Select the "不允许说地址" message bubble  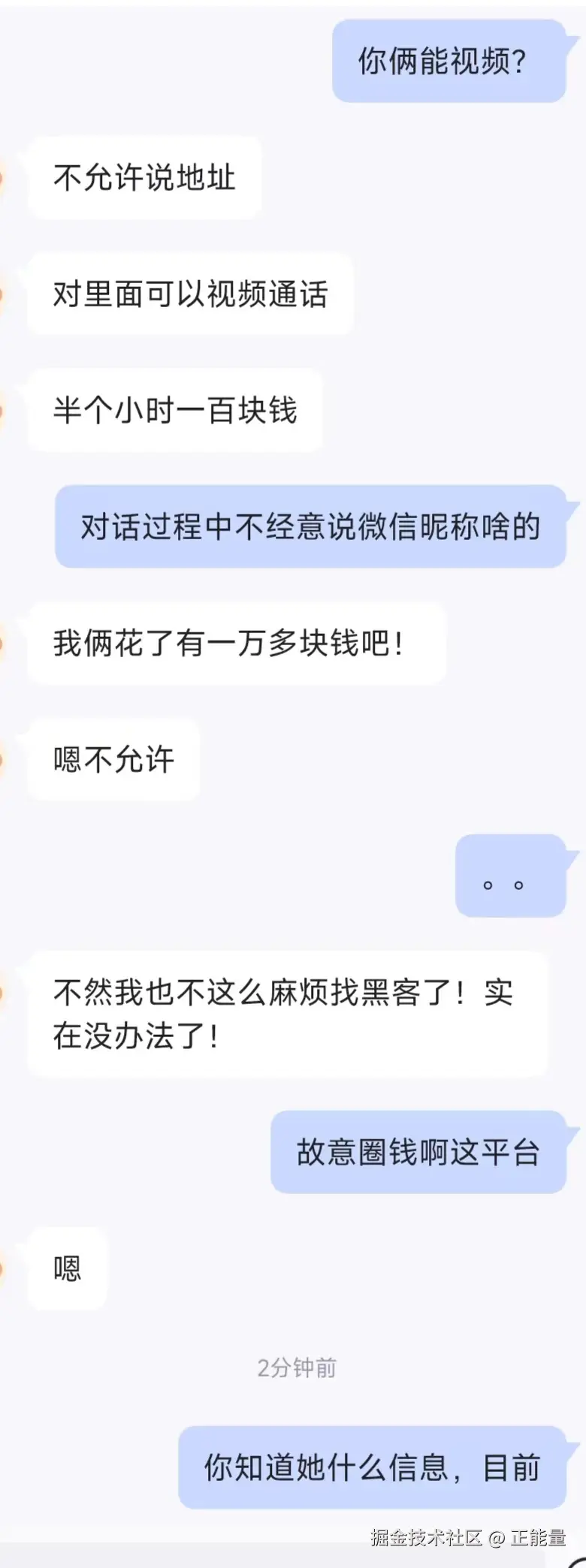pyautogui.click(x=144, y=178)
